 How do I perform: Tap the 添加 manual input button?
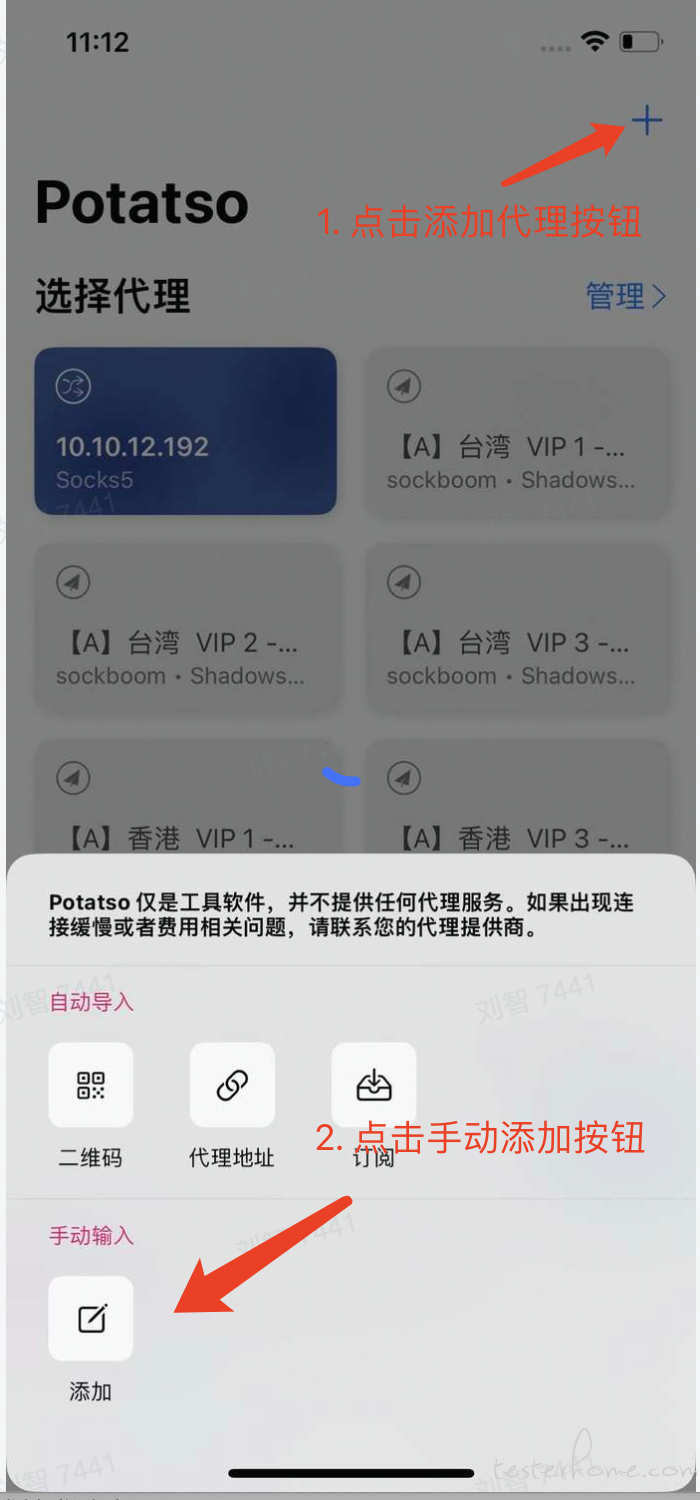point(91,1318)
